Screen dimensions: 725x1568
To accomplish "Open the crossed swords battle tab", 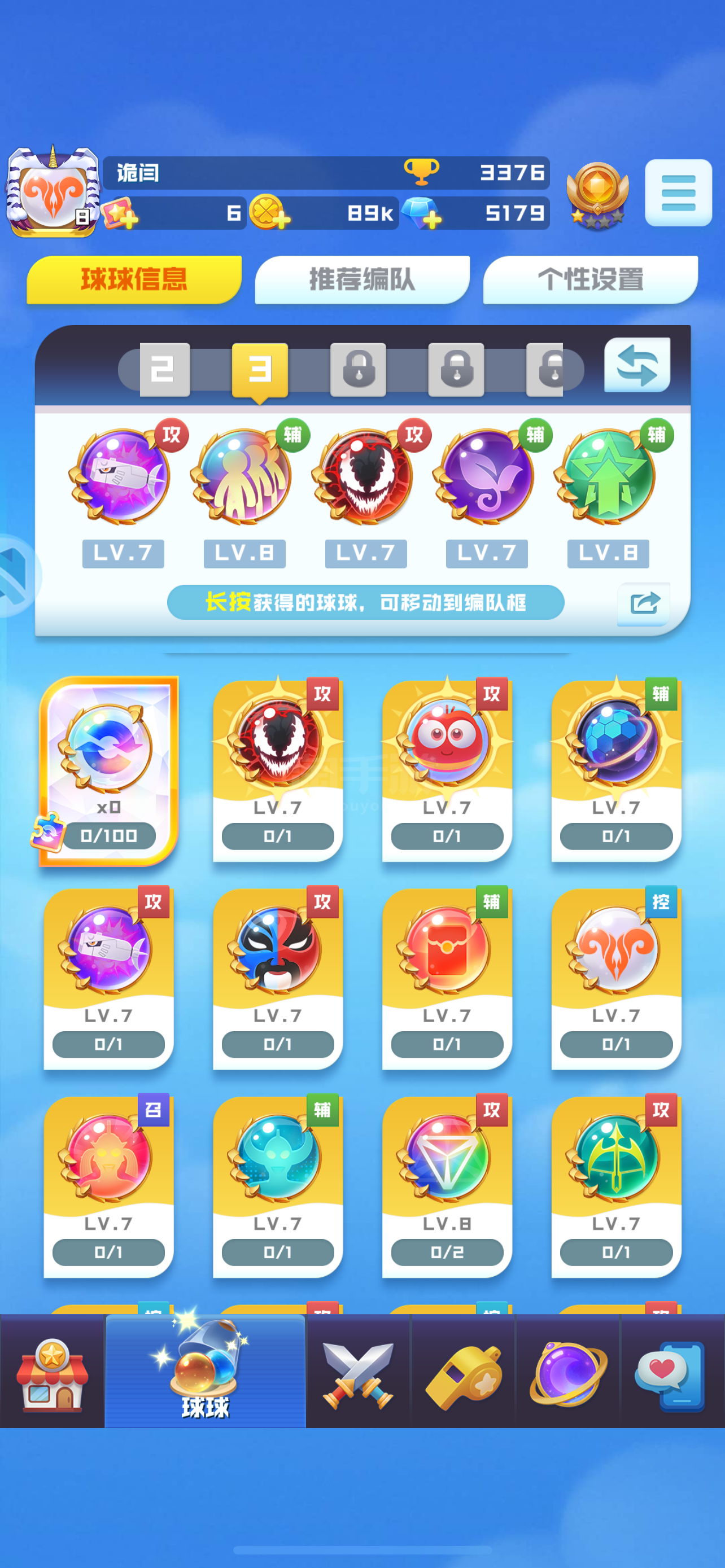I will point(358,1373).
